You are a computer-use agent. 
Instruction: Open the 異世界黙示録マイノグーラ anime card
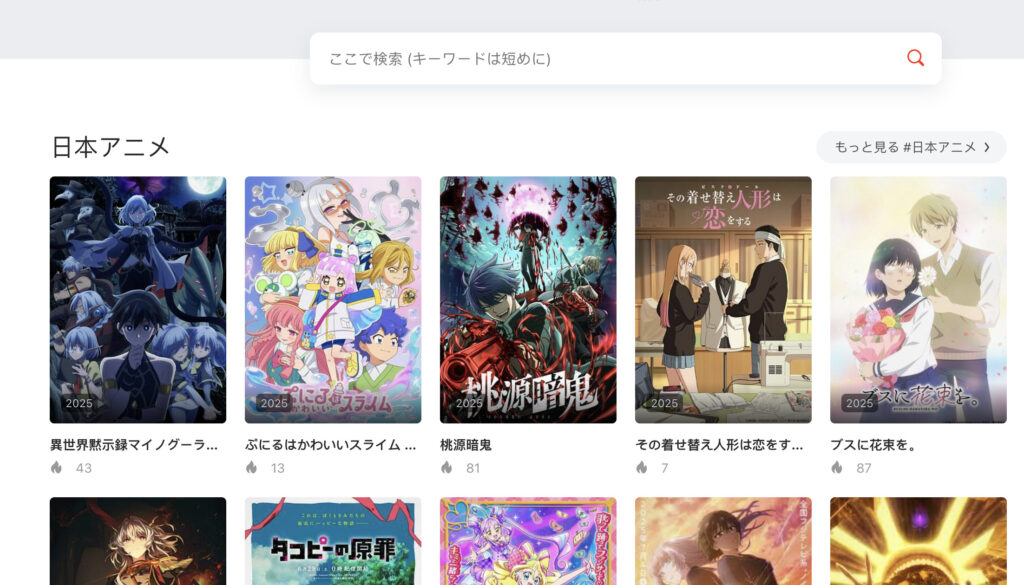coord(138,300)
